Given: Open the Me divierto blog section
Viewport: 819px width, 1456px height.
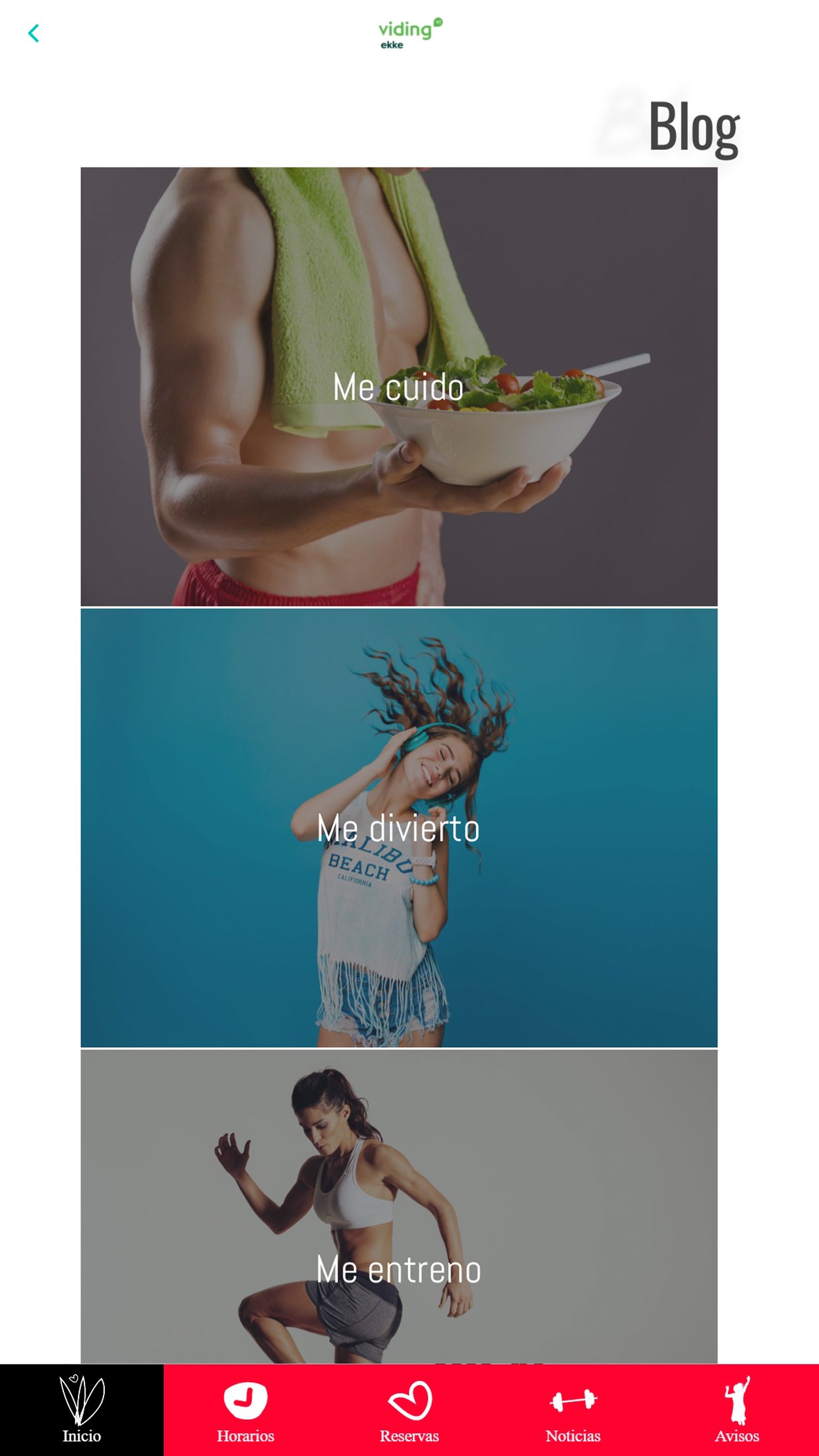Looking at the screenshot, I should click(398, 828).
